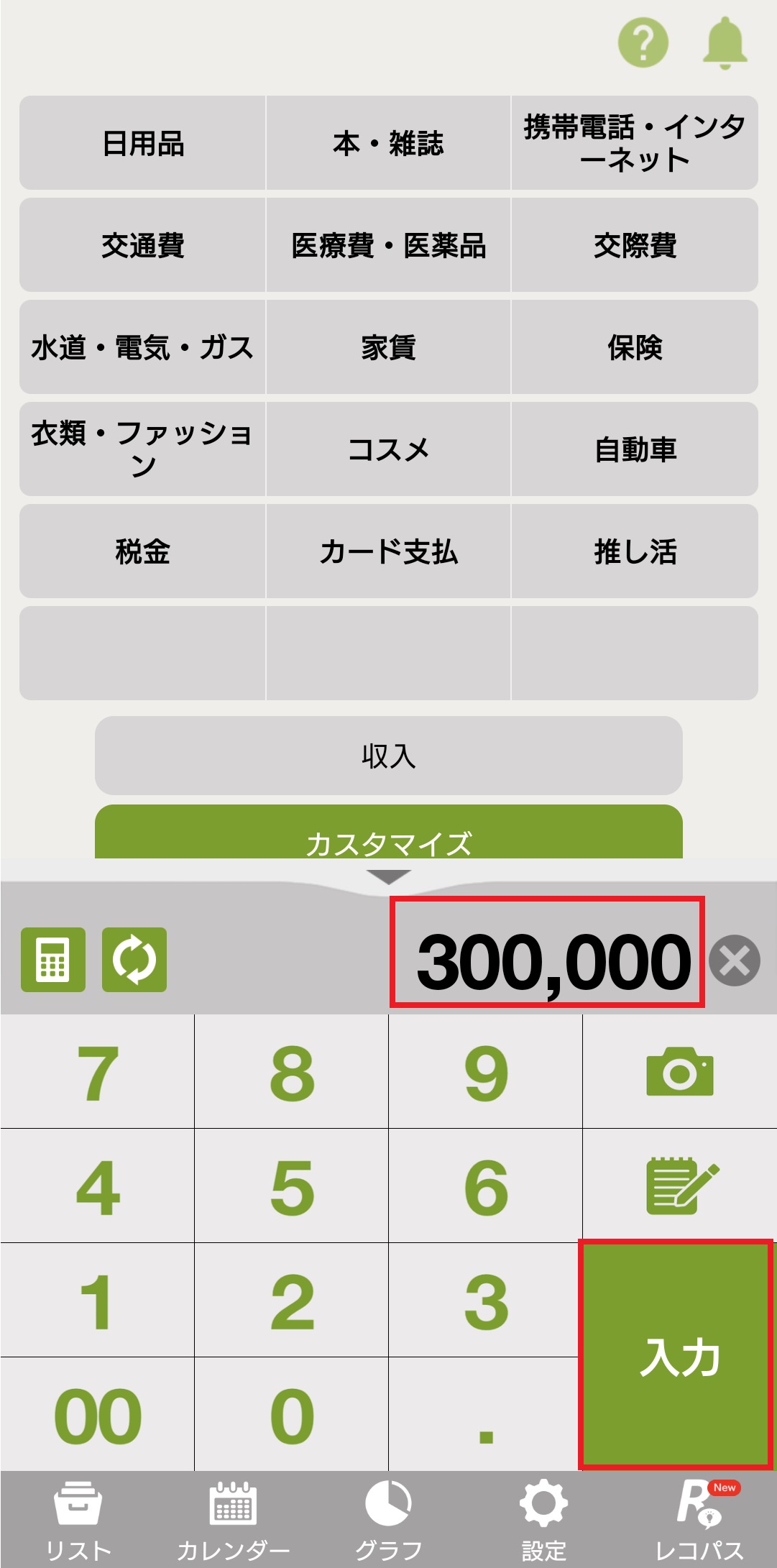The height and width of the screenshot is (1568, 777).
Task: Tap the green refresh arrows icon
Action: tap(134, 960)
